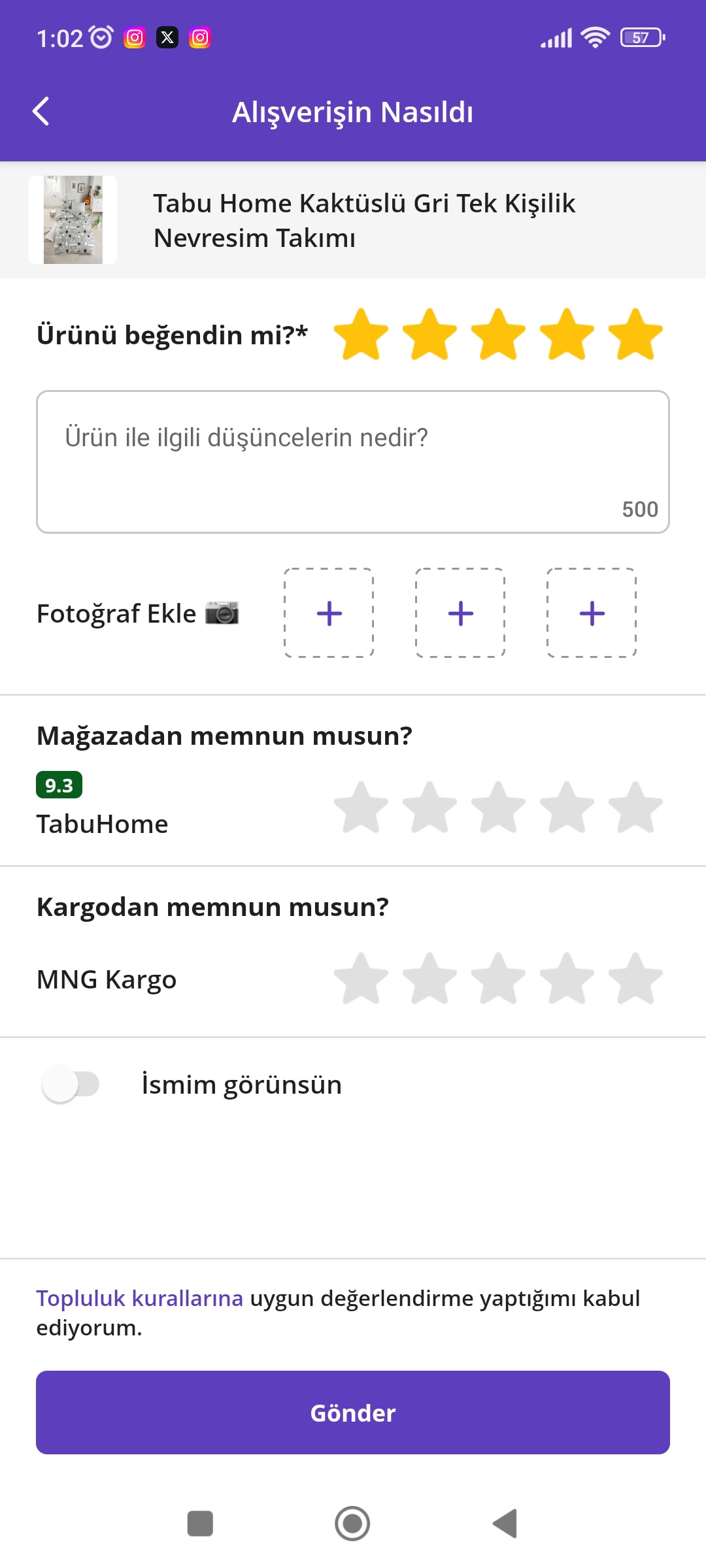Rate MNG Kargo four stars
This screenshot has width=706, height=1568.
[567, 979]
